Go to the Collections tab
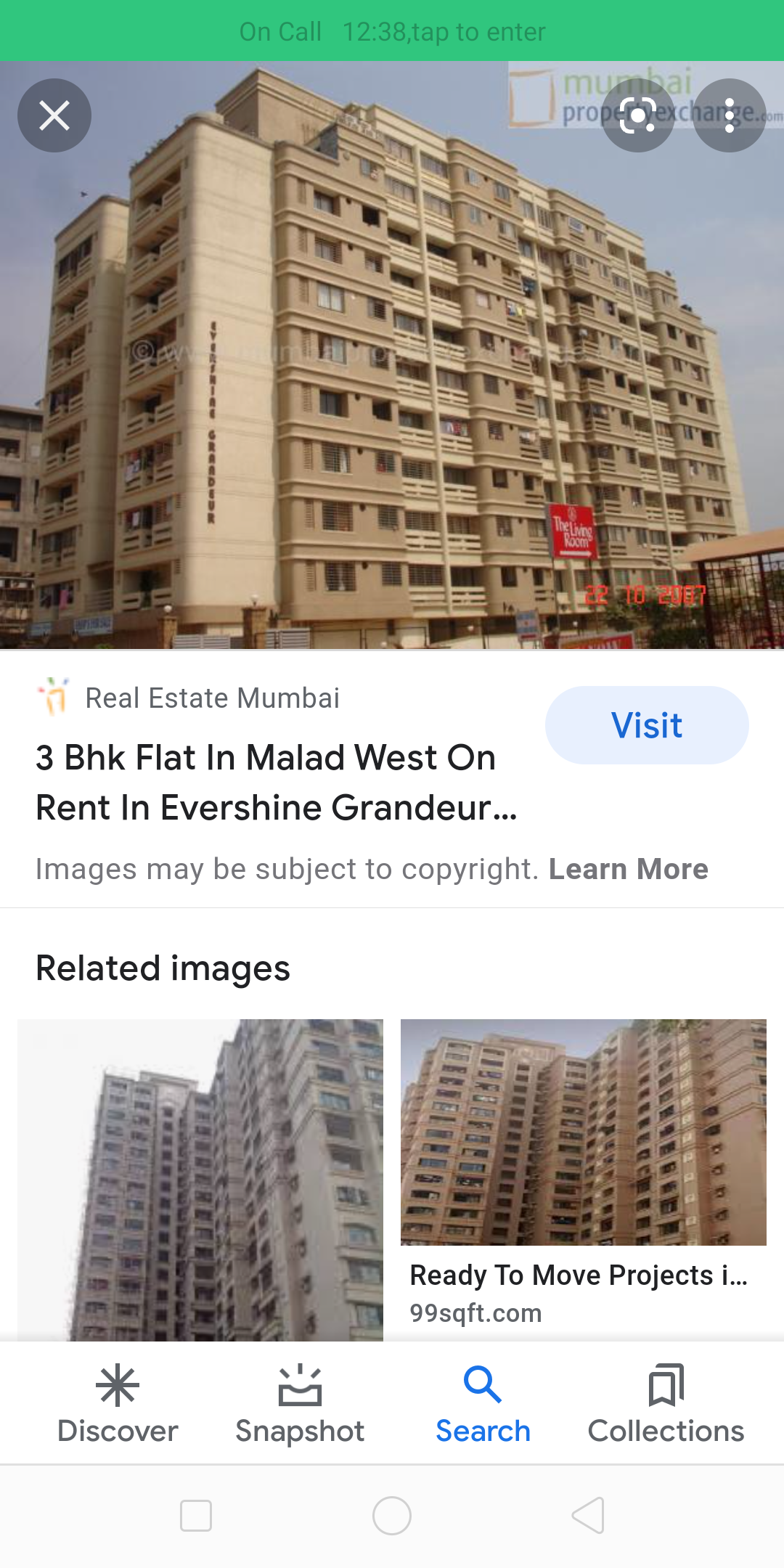The height and width of the screenshot is (1568, 784). pyautogui.click(x=666, y=1405)
